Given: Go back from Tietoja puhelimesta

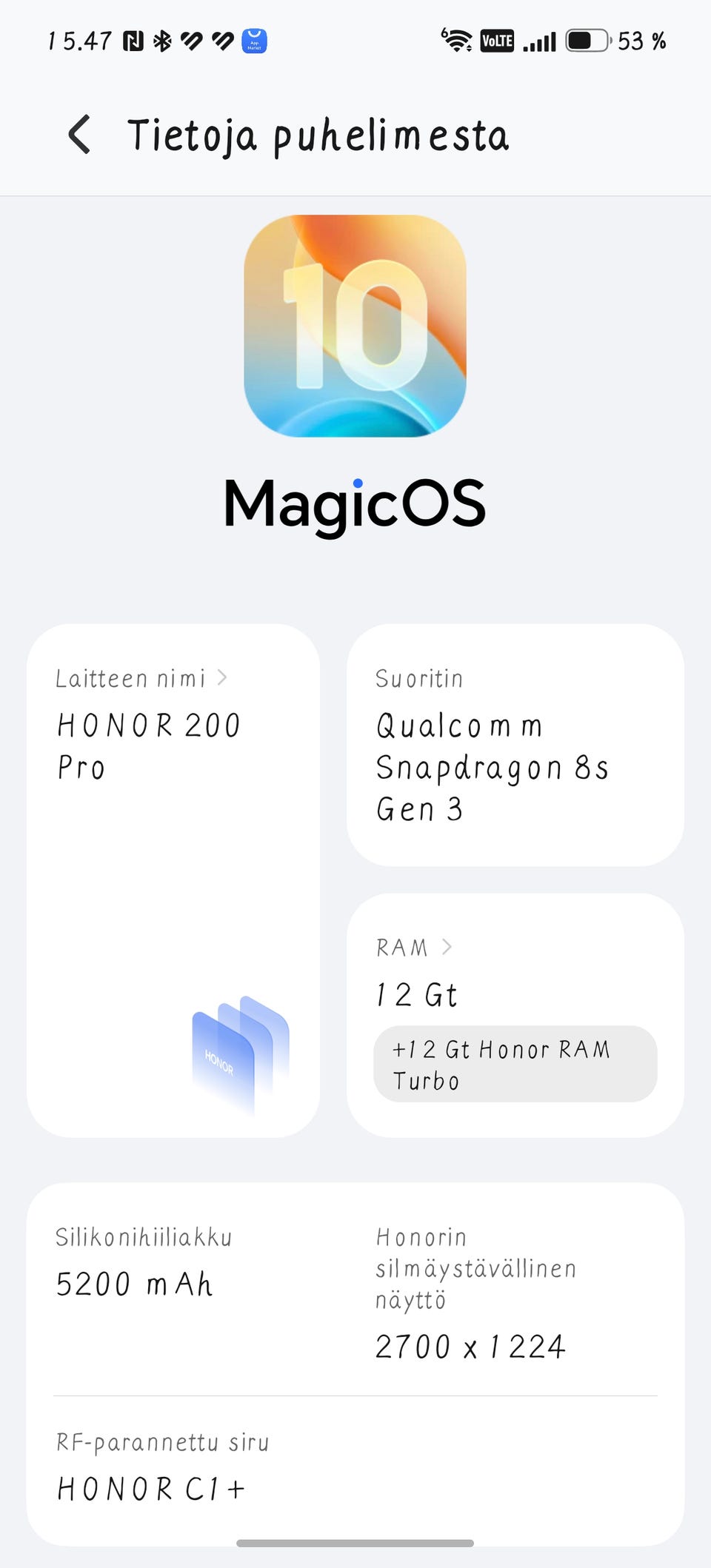Looking at the screenshot, I should pos(79,135).
